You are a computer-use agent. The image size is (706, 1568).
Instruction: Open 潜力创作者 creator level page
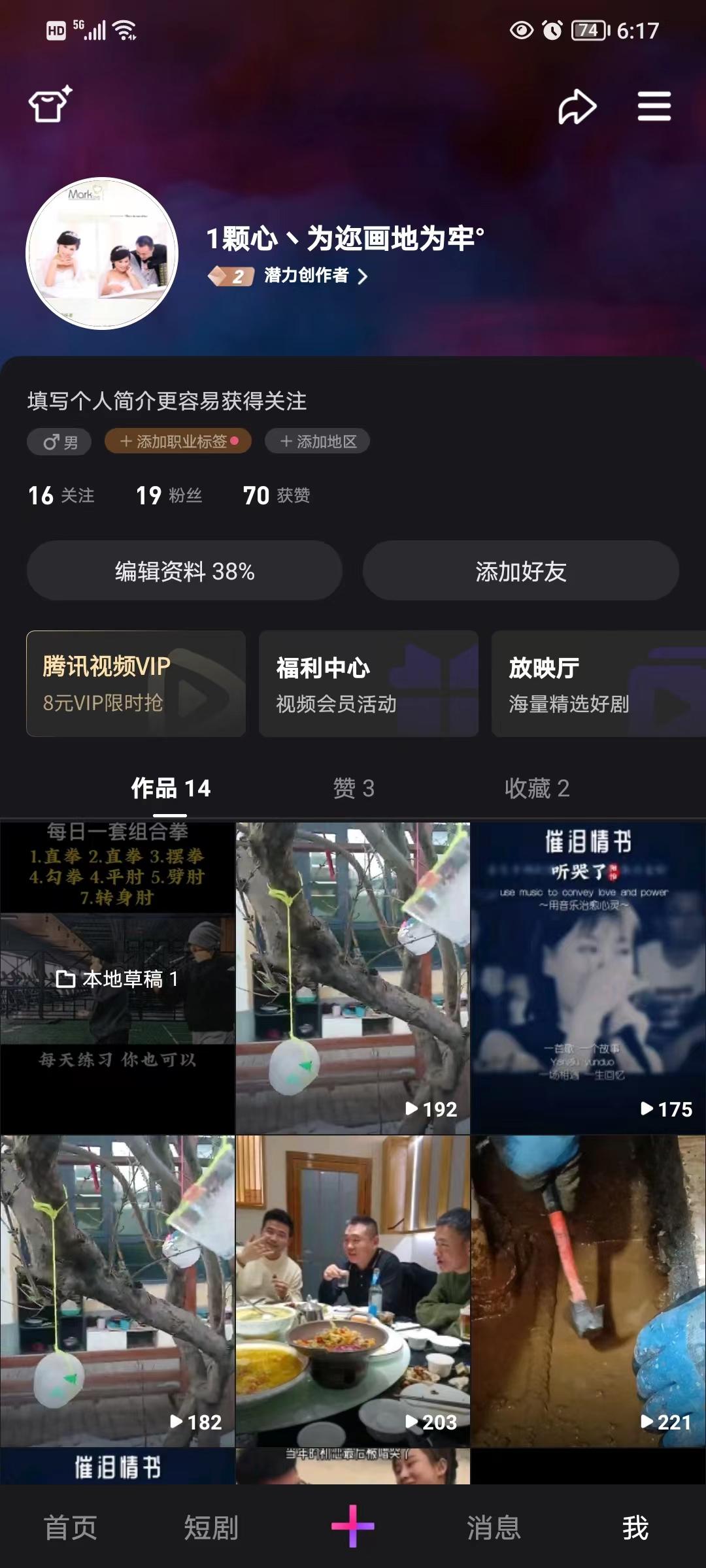(305, 276)
